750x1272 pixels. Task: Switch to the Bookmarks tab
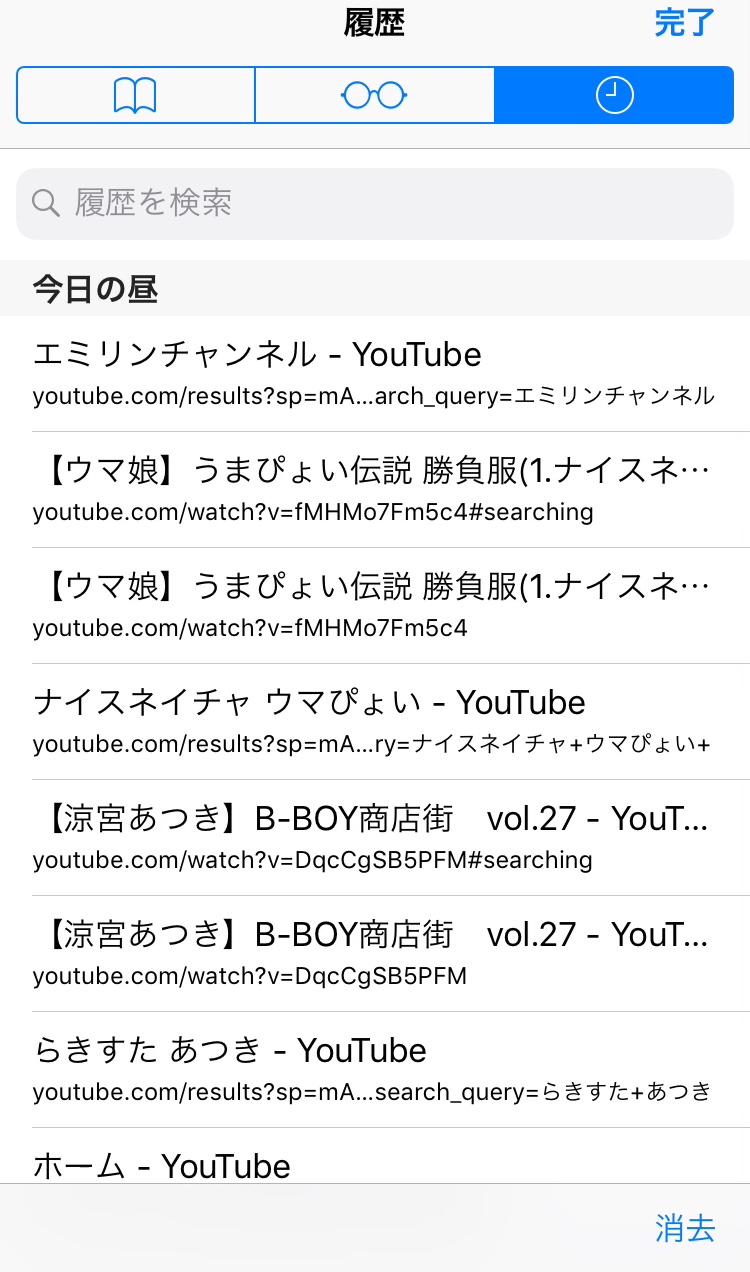coord(136,96)
